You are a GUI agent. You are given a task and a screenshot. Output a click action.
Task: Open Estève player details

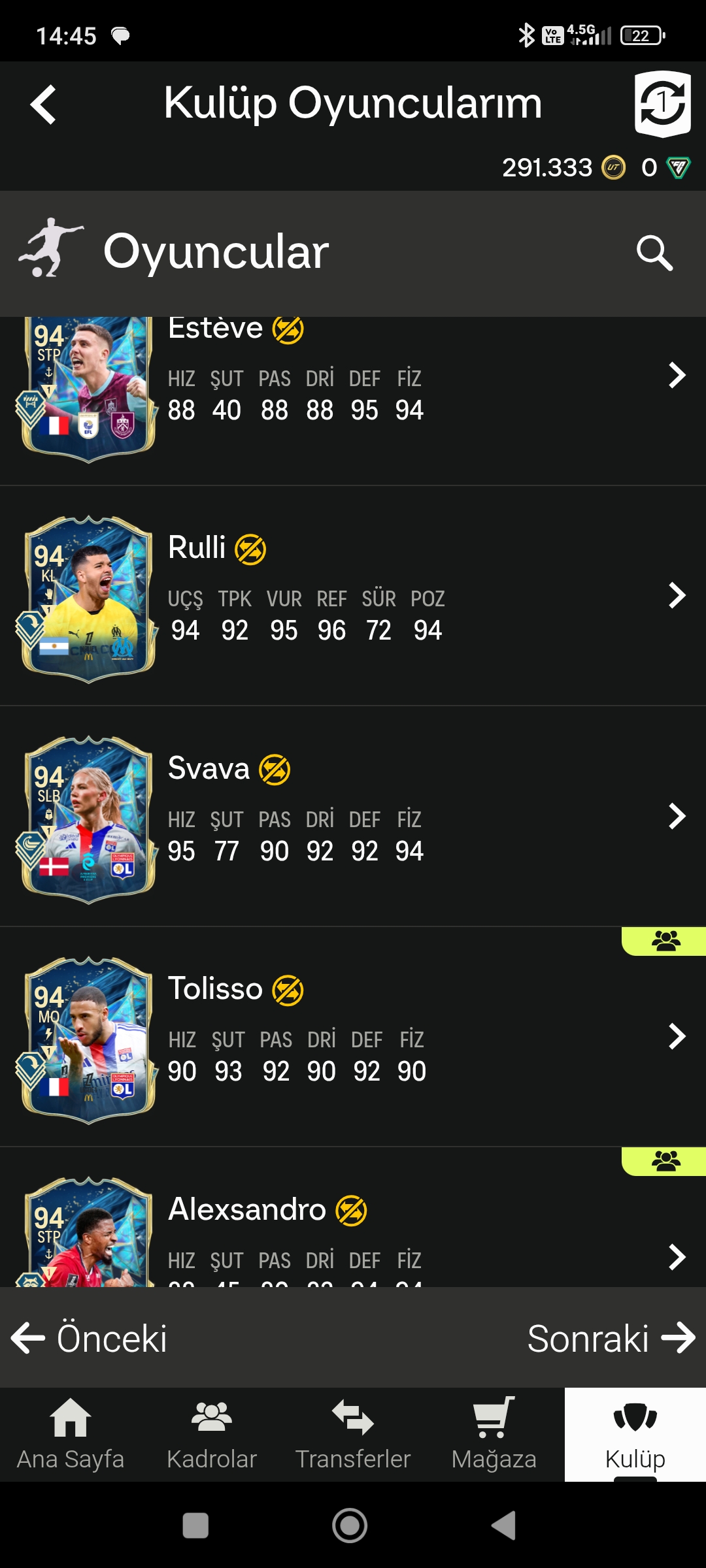(353, 400)
